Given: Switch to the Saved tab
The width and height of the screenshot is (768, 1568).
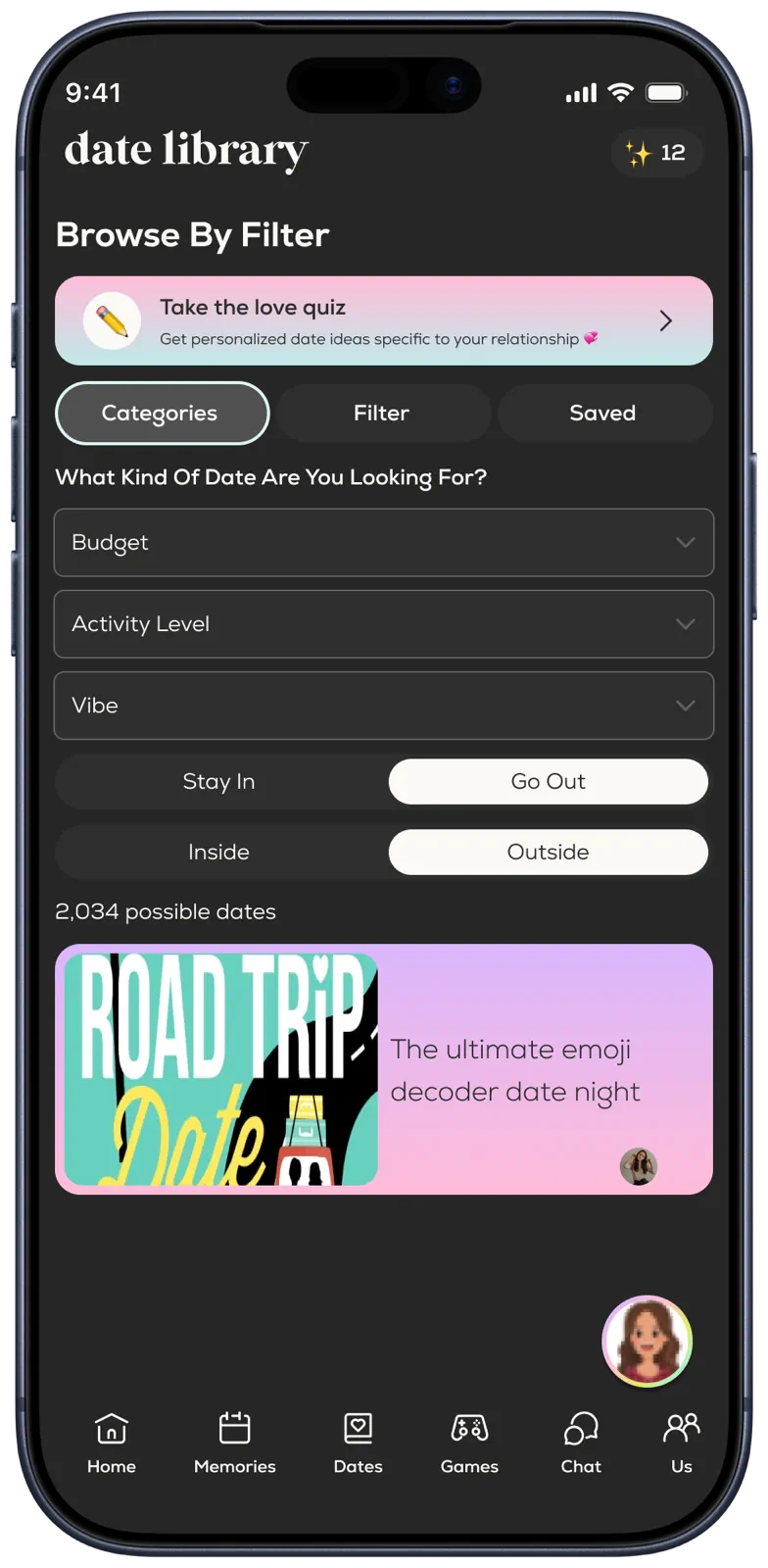Looking at the screenshot, I should tap(602, 414).
